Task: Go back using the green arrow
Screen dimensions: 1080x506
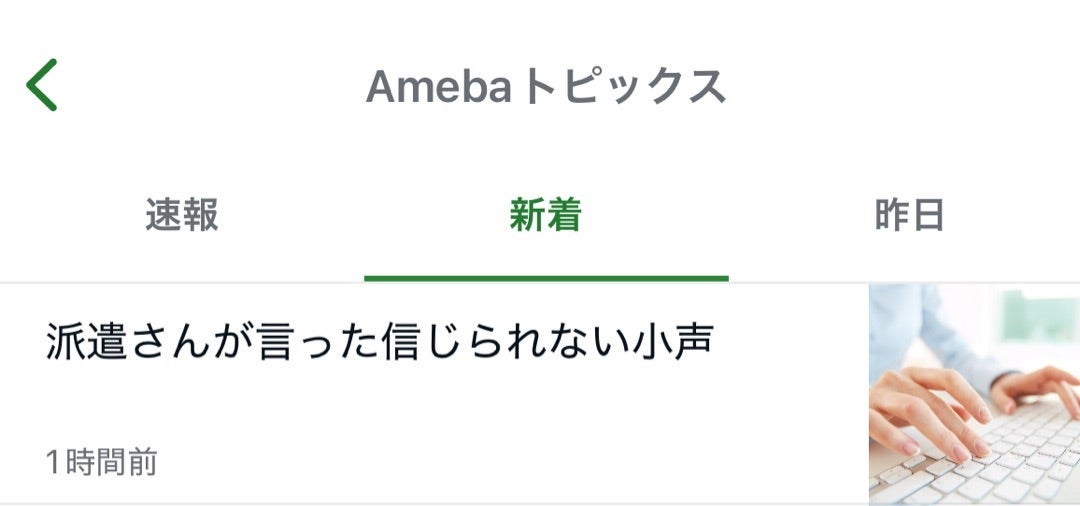Action: (42, 85)
